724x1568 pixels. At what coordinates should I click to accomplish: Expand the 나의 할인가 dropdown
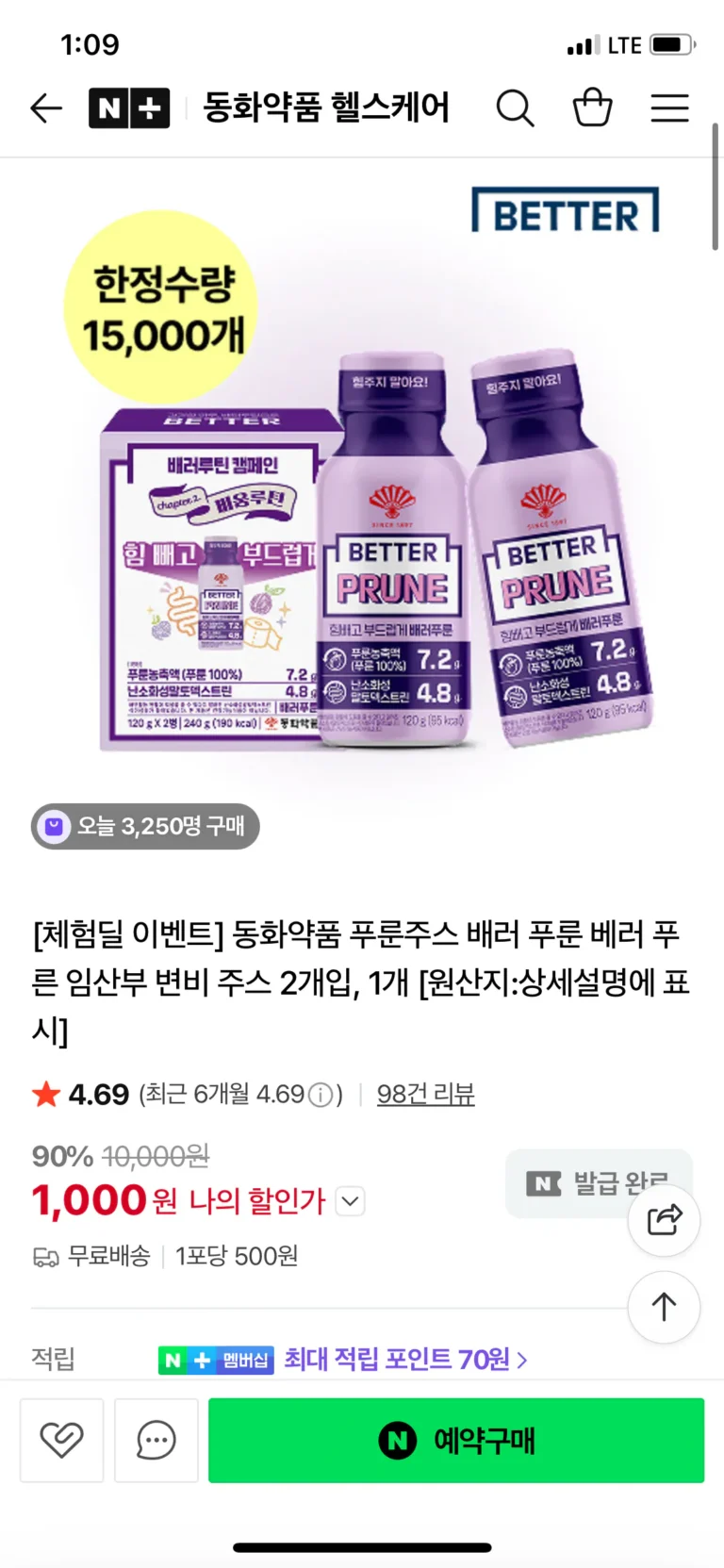[350, 1201]
